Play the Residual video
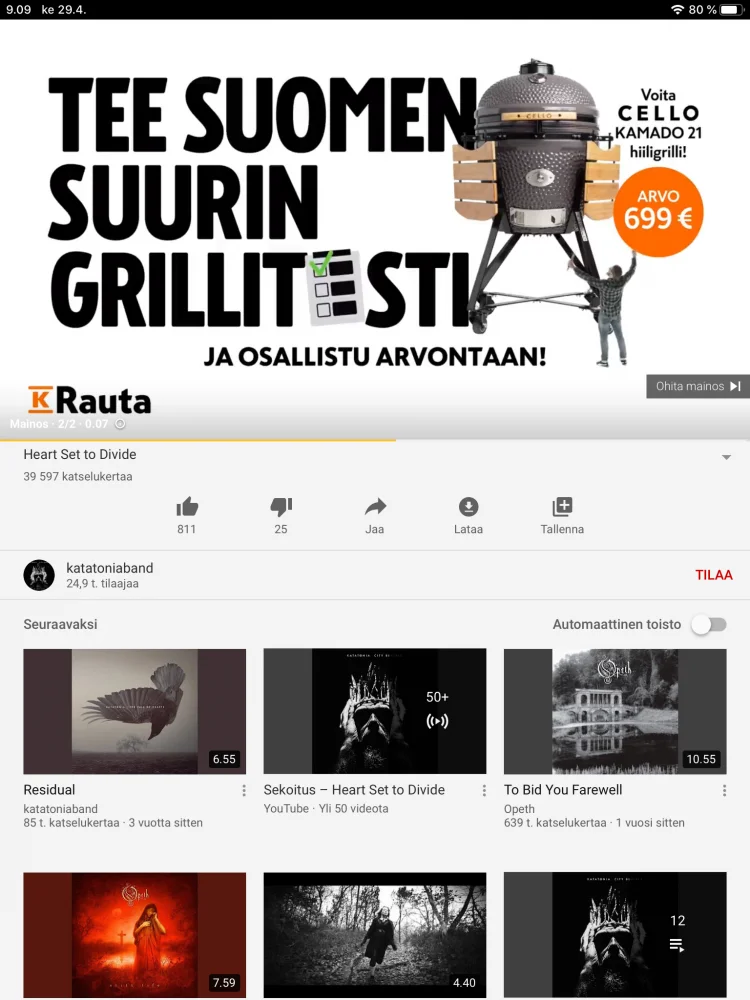The image size is (750, 1000). click(x=135, y=711)
